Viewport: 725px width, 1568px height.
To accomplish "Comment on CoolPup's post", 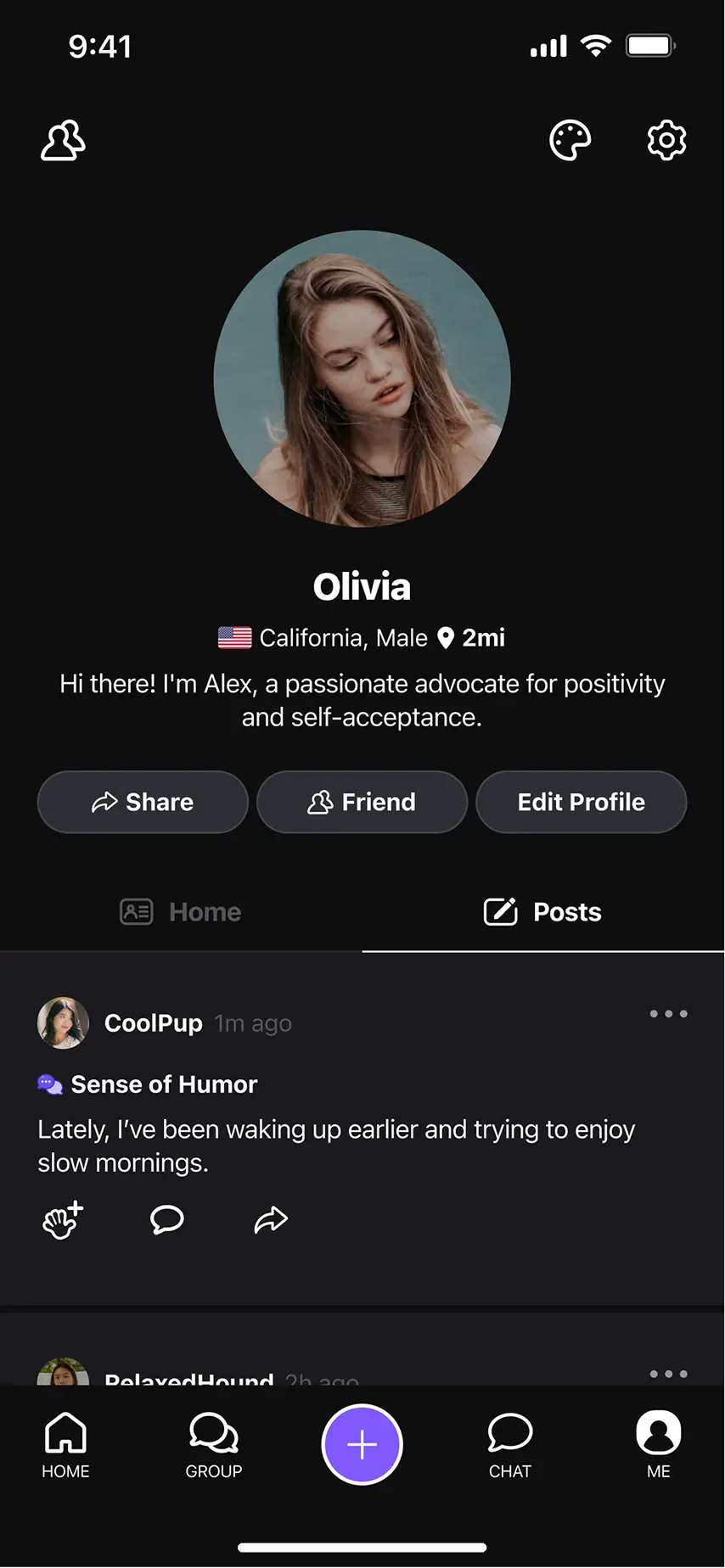I will (167, 1220).
